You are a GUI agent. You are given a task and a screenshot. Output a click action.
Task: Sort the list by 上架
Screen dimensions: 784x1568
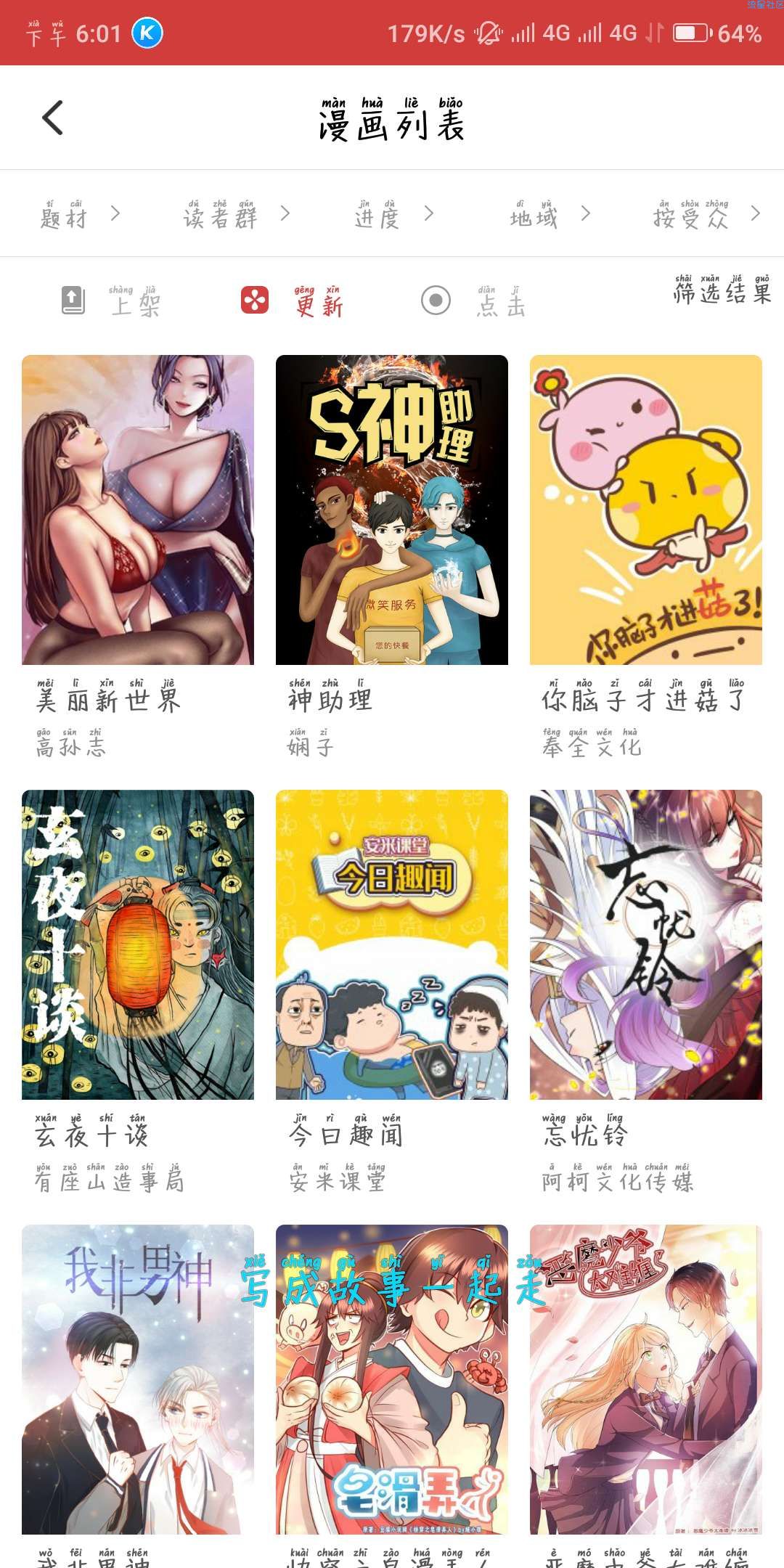(110, 301)
